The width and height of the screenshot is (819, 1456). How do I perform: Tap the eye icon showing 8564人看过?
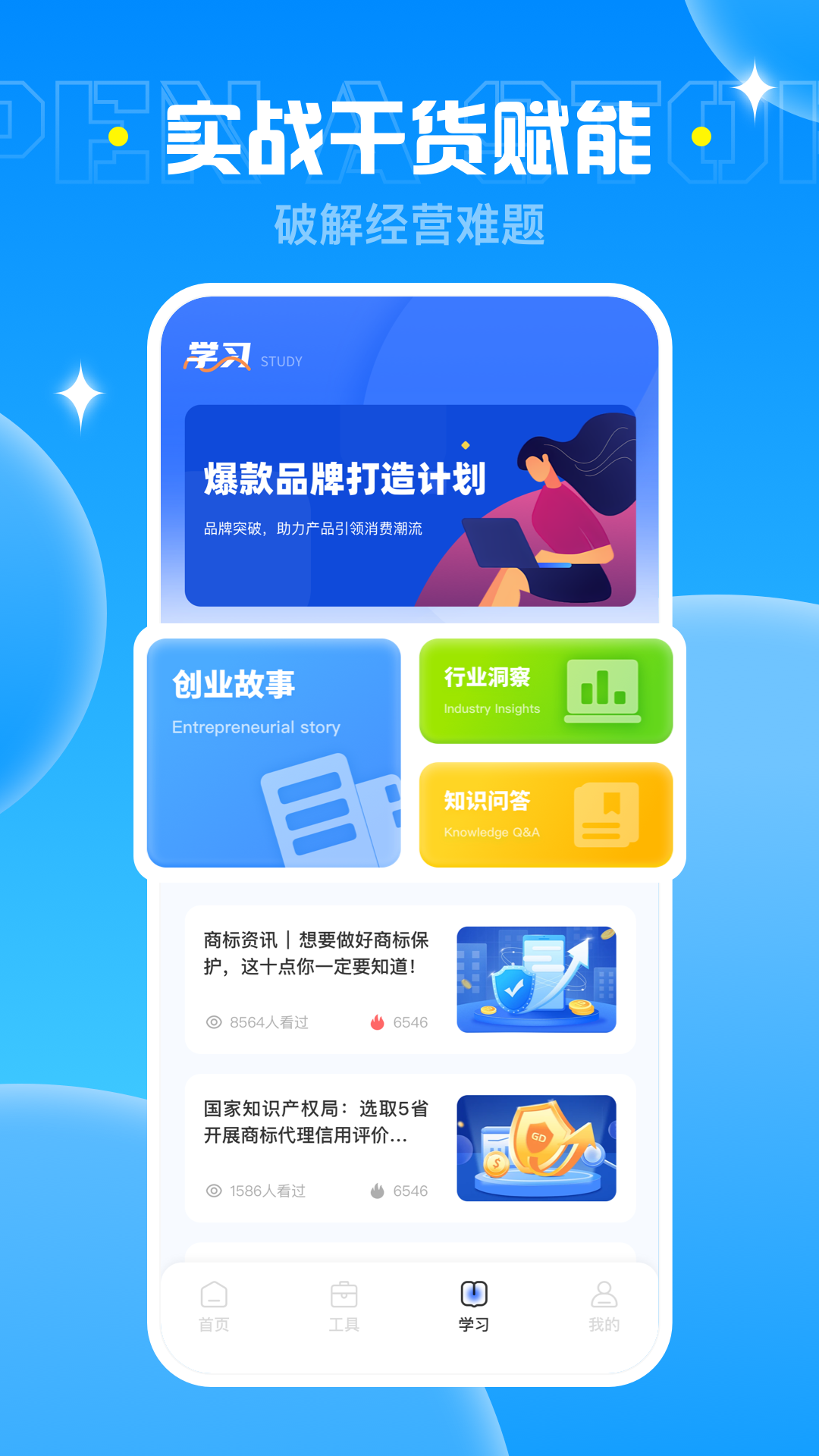coord(214,1021)
